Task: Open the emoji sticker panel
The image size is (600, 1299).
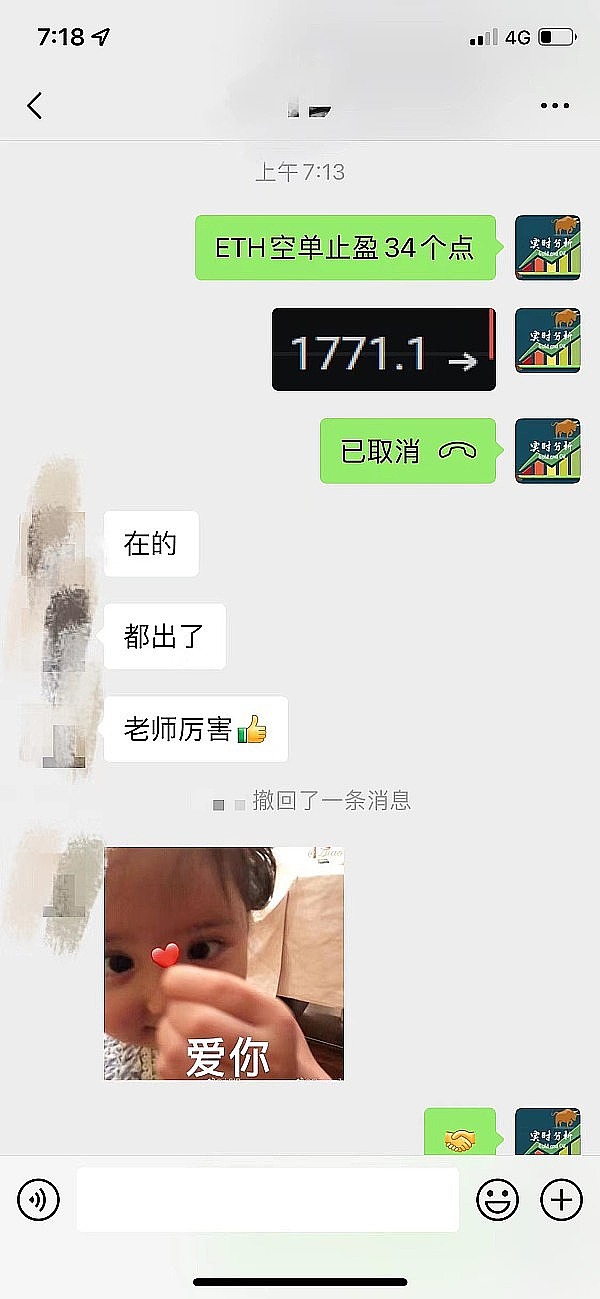Action: [497, 1199]
